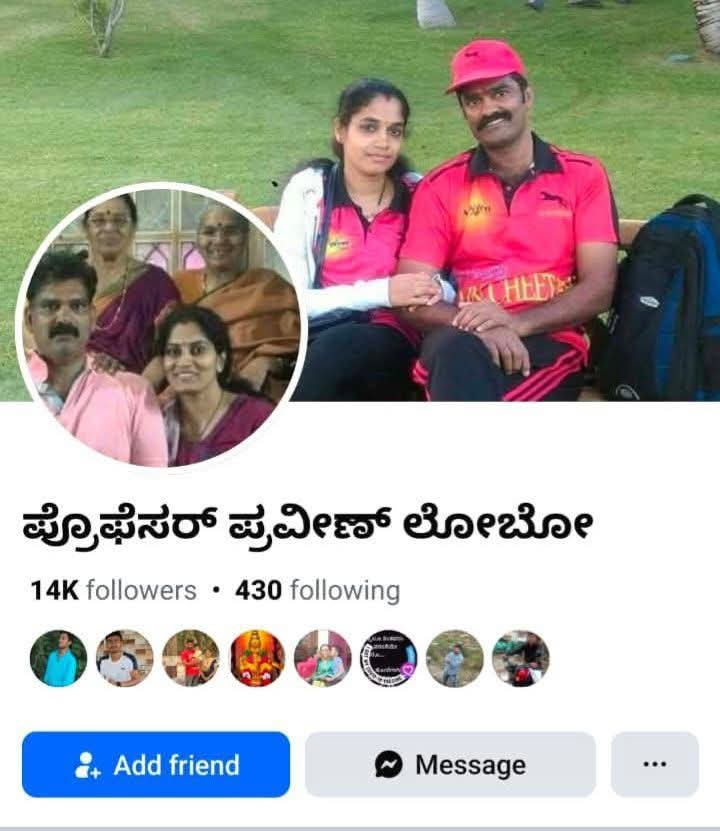The width and height of the screenshot is (720, 831).
Task: View the 14K followers list
Action: [113, 591]
